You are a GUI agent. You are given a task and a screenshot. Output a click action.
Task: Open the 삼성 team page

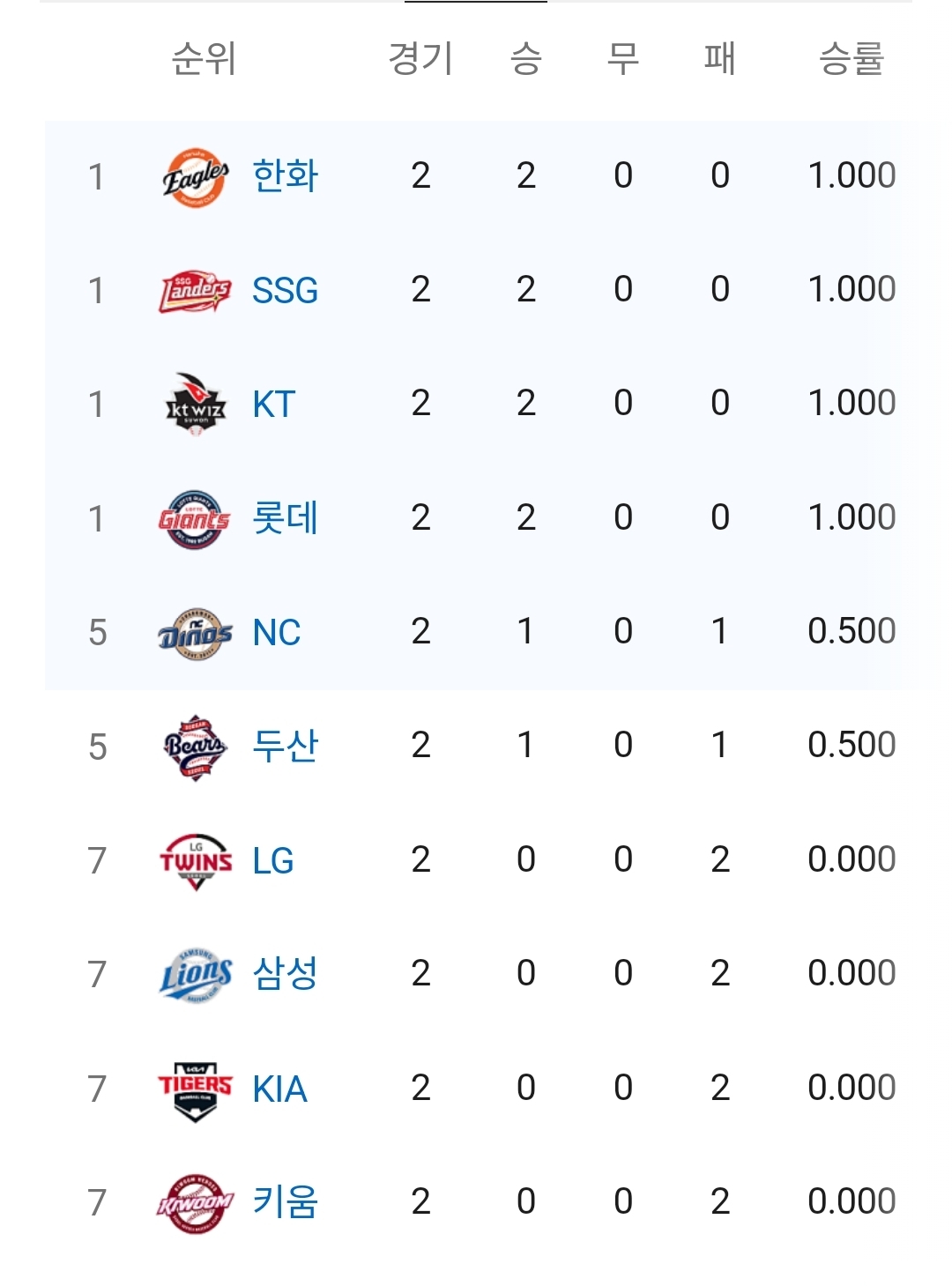[284, 974]
